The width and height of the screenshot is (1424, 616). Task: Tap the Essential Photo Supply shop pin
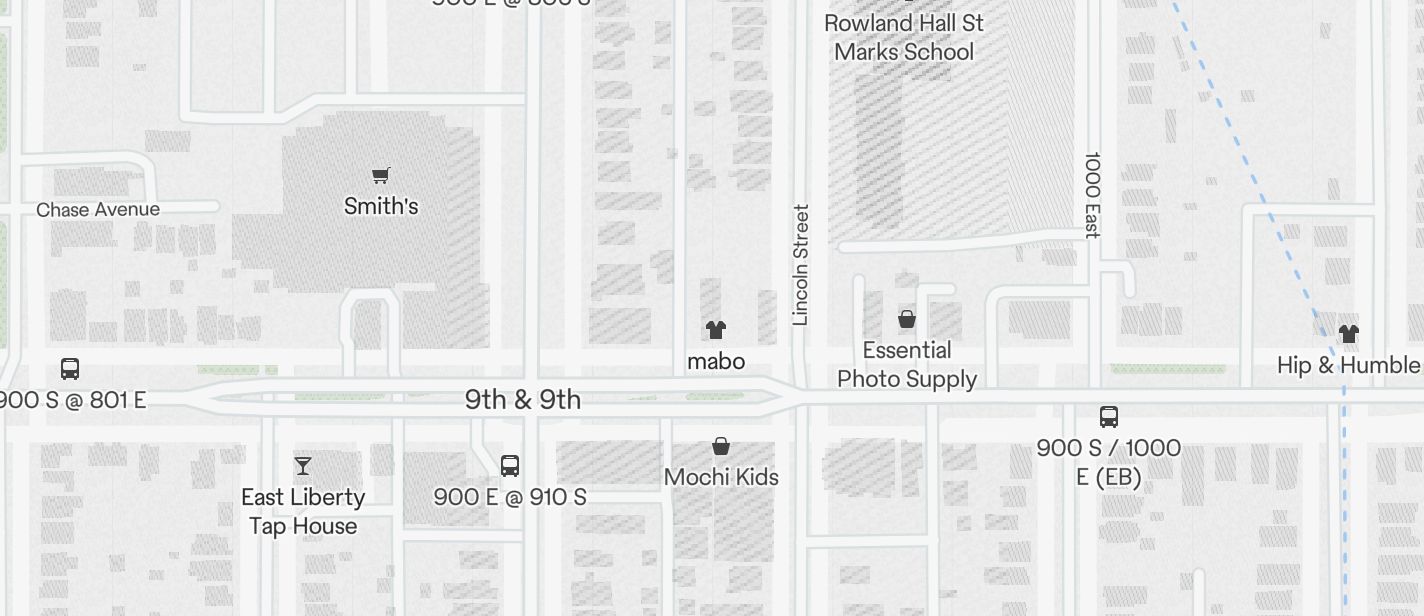(906, 320)
